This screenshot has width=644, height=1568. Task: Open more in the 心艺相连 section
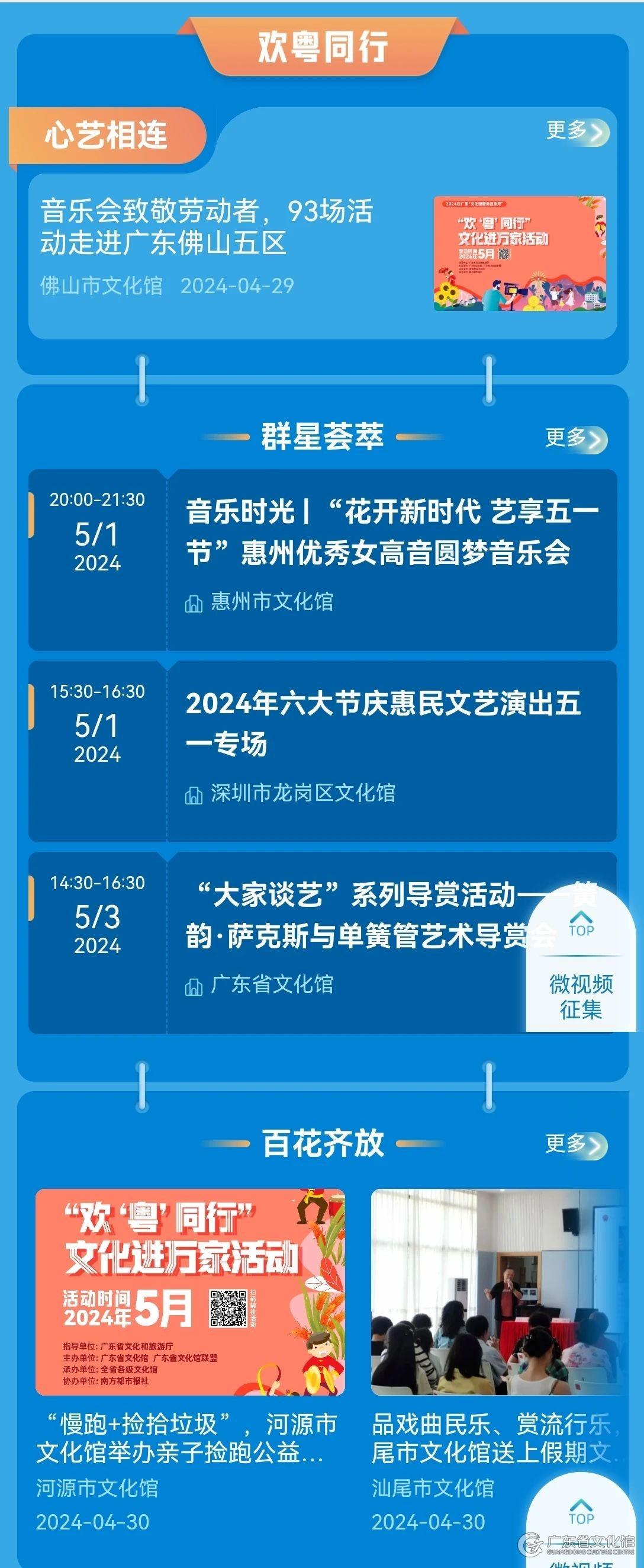(x=577, y=132)
